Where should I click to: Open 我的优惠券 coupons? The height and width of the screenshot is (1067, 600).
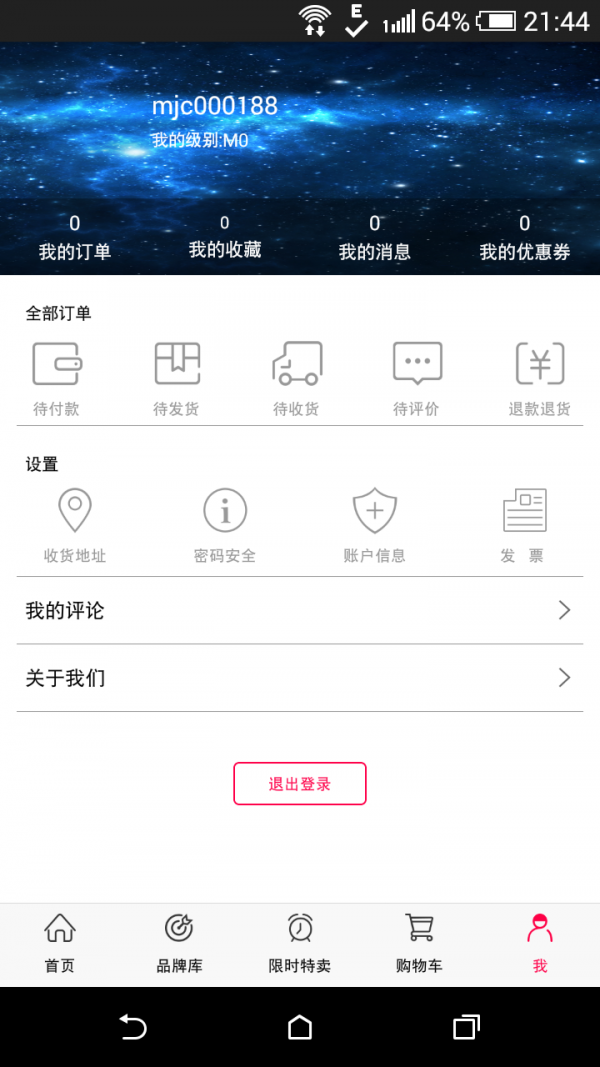point(525,238)
